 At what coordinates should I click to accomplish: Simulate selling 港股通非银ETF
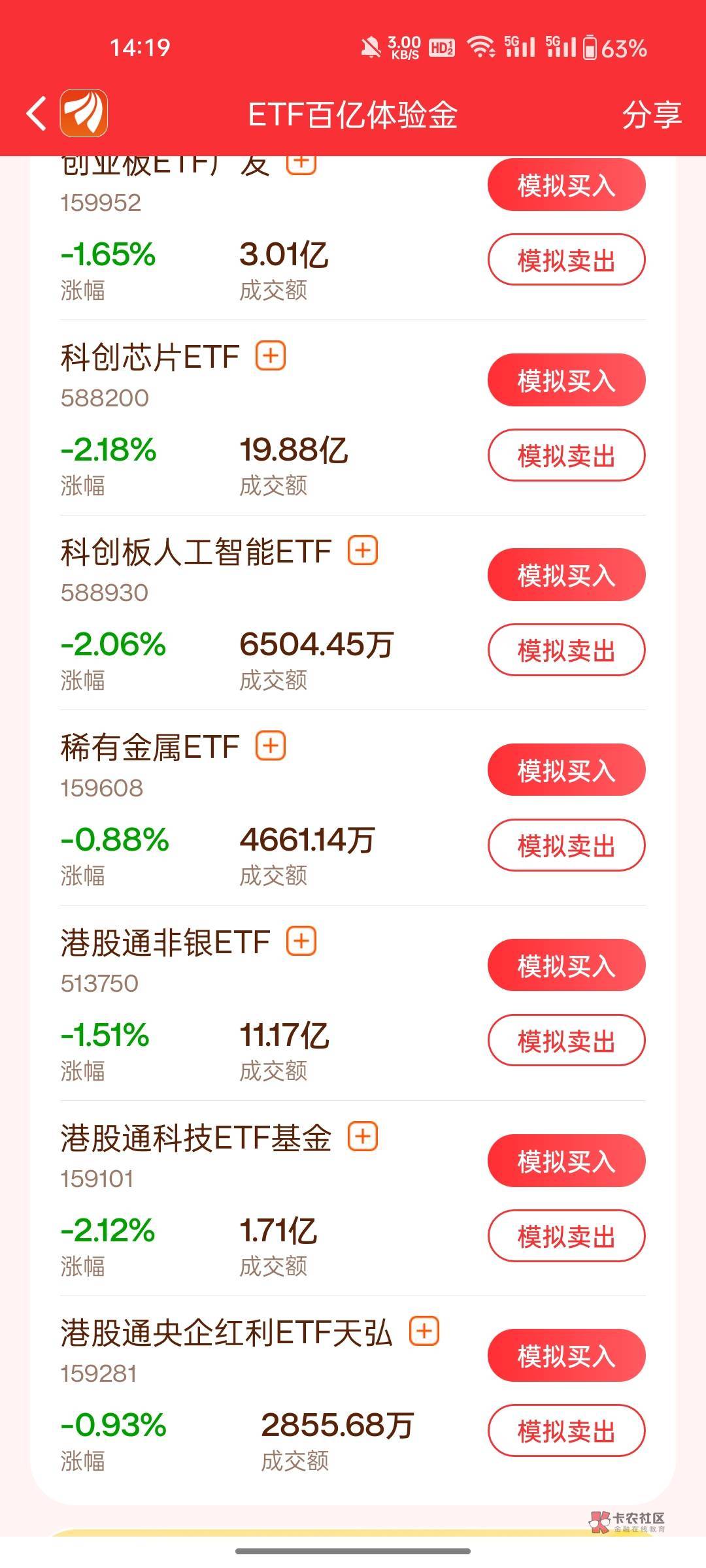tap(566, 1040)
